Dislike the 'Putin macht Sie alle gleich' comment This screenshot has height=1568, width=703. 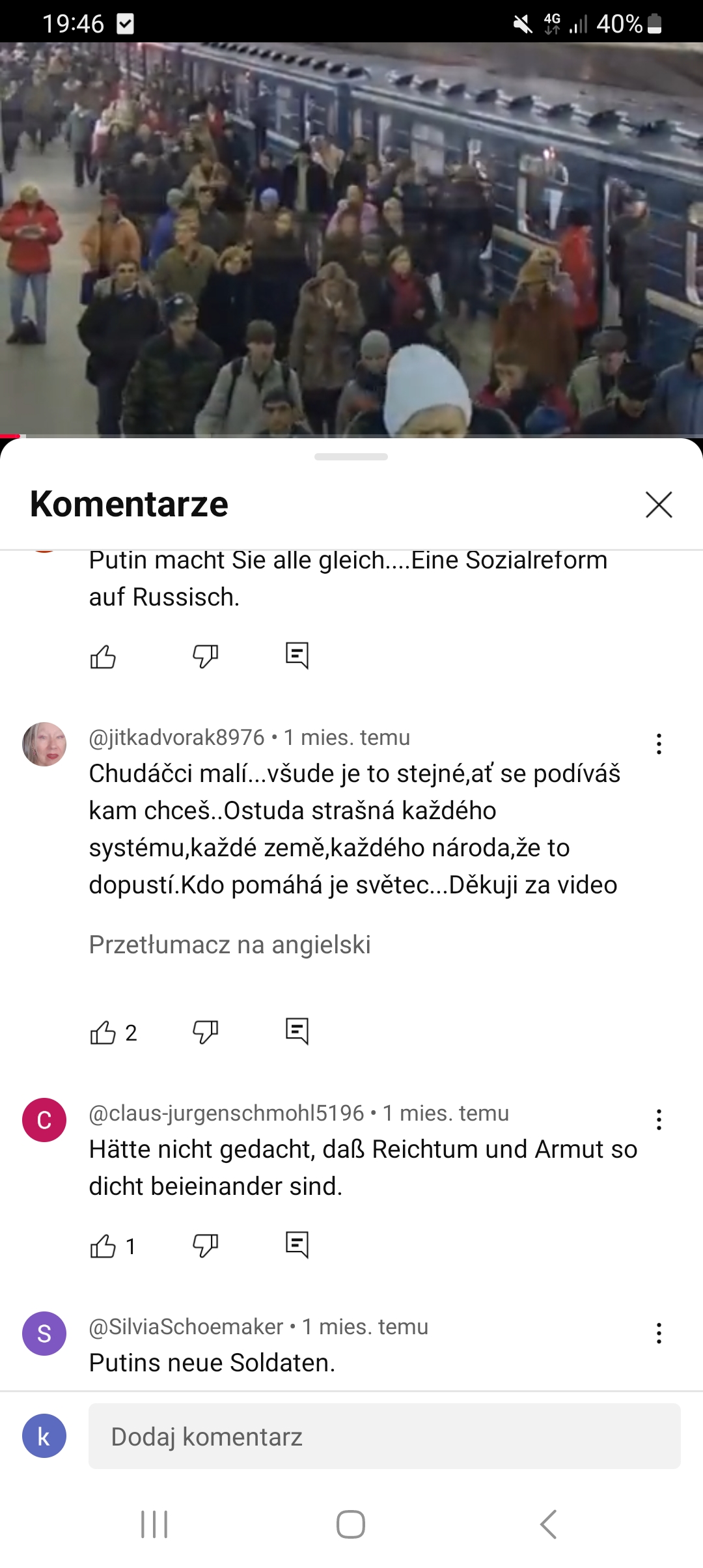205,656
